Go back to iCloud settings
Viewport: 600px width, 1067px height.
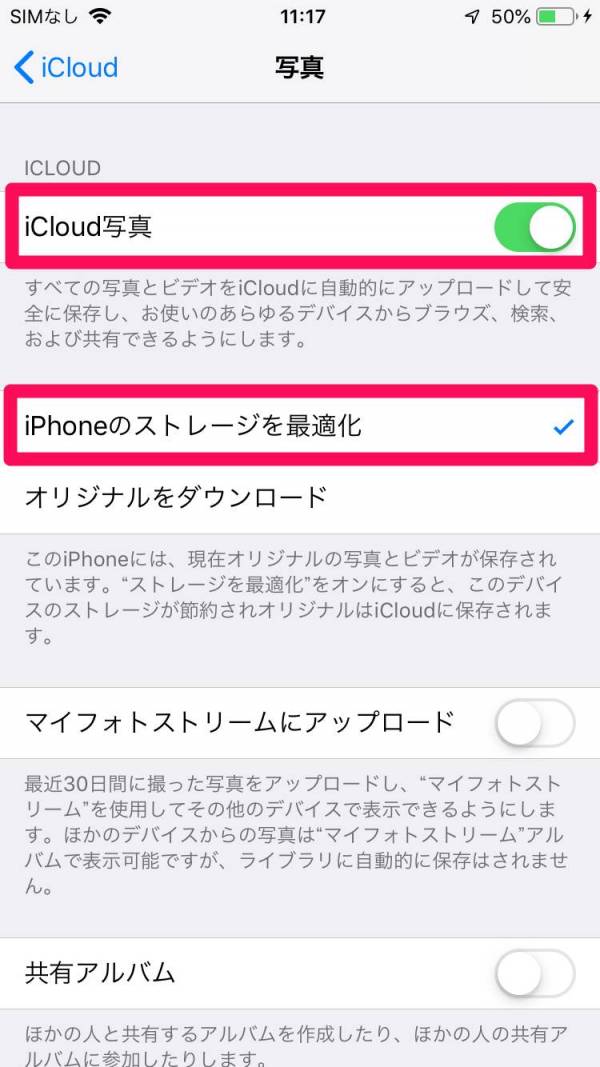pyautogui.click(x=66, y=68)
